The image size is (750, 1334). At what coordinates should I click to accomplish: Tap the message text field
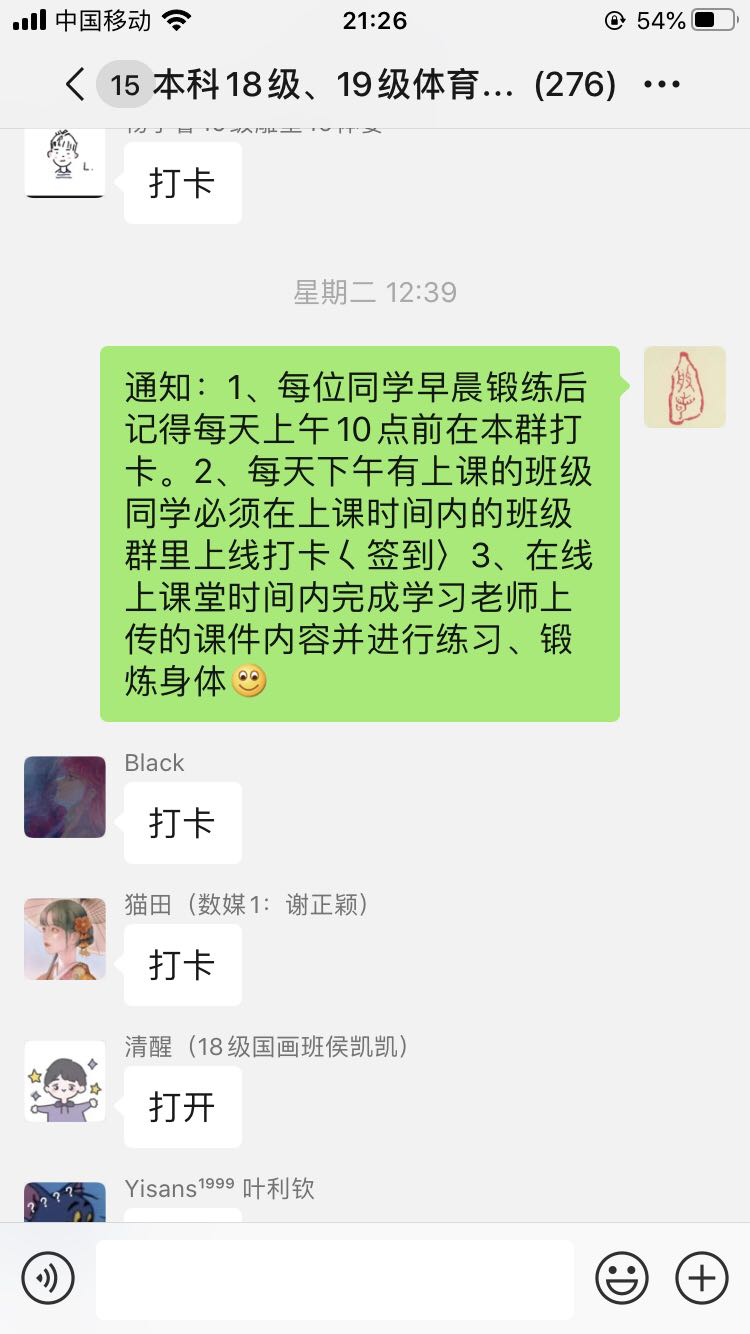(335, 1278)
